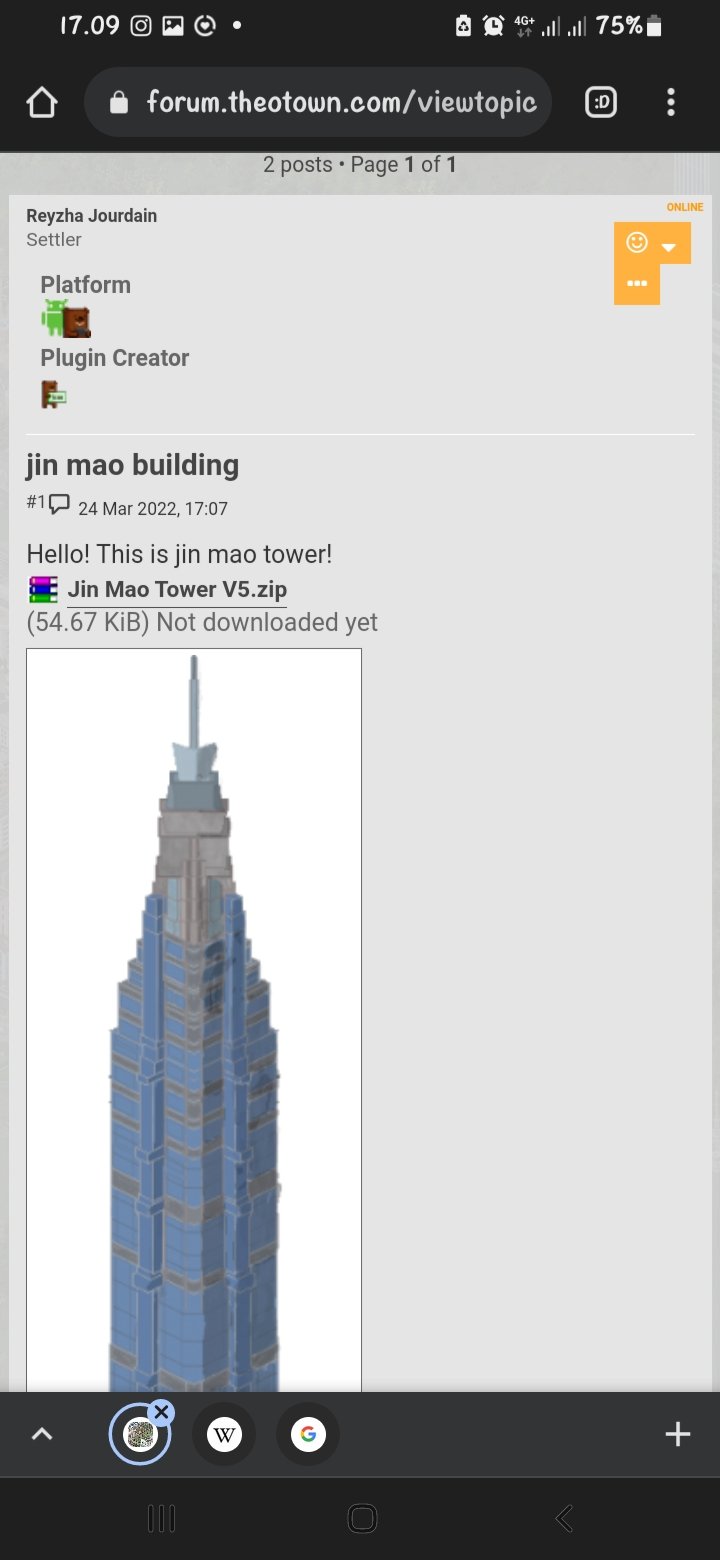
Task: Download Jin Mao Tower V5.zip
Action: pos(177,589)
